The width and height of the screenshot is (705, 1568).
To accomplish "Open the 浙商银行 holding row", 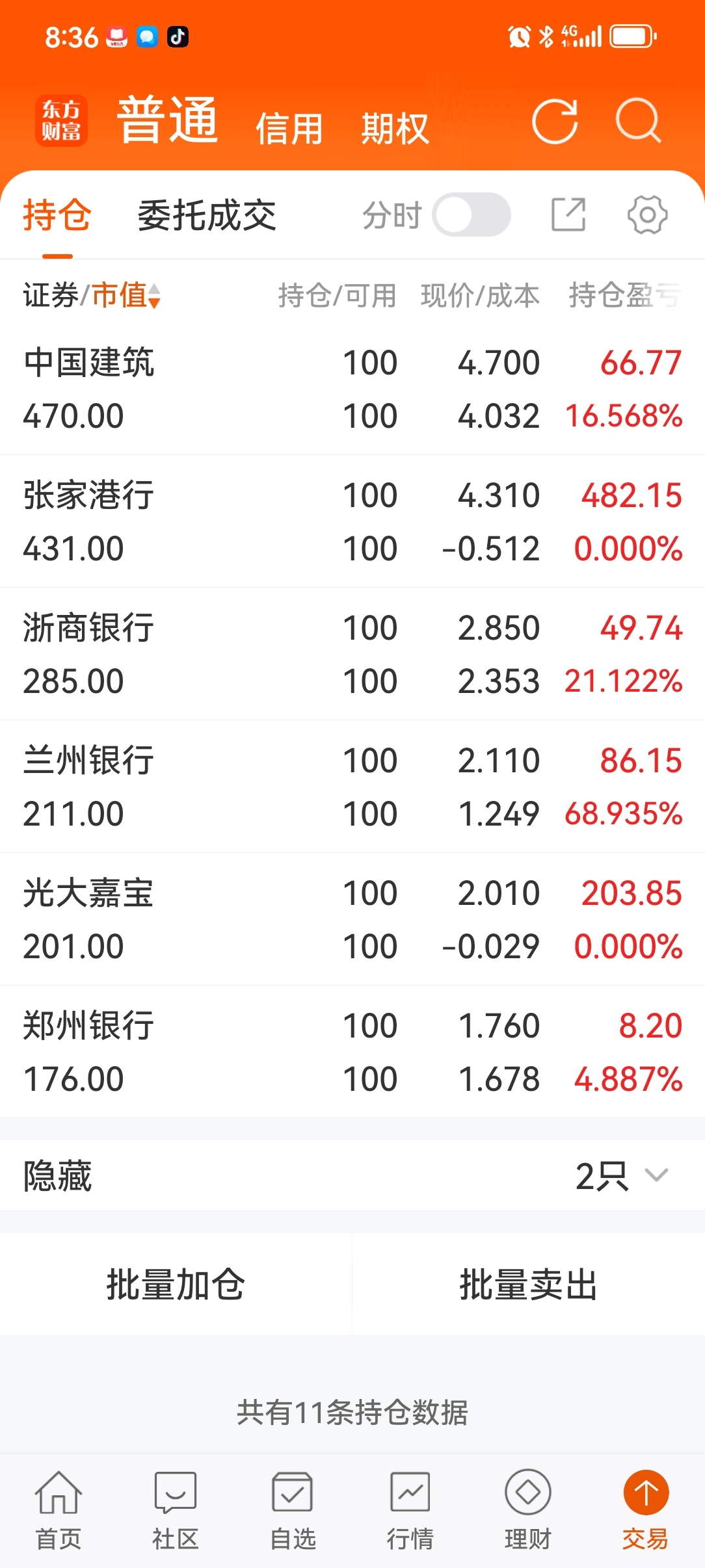I will coord(352,654).
